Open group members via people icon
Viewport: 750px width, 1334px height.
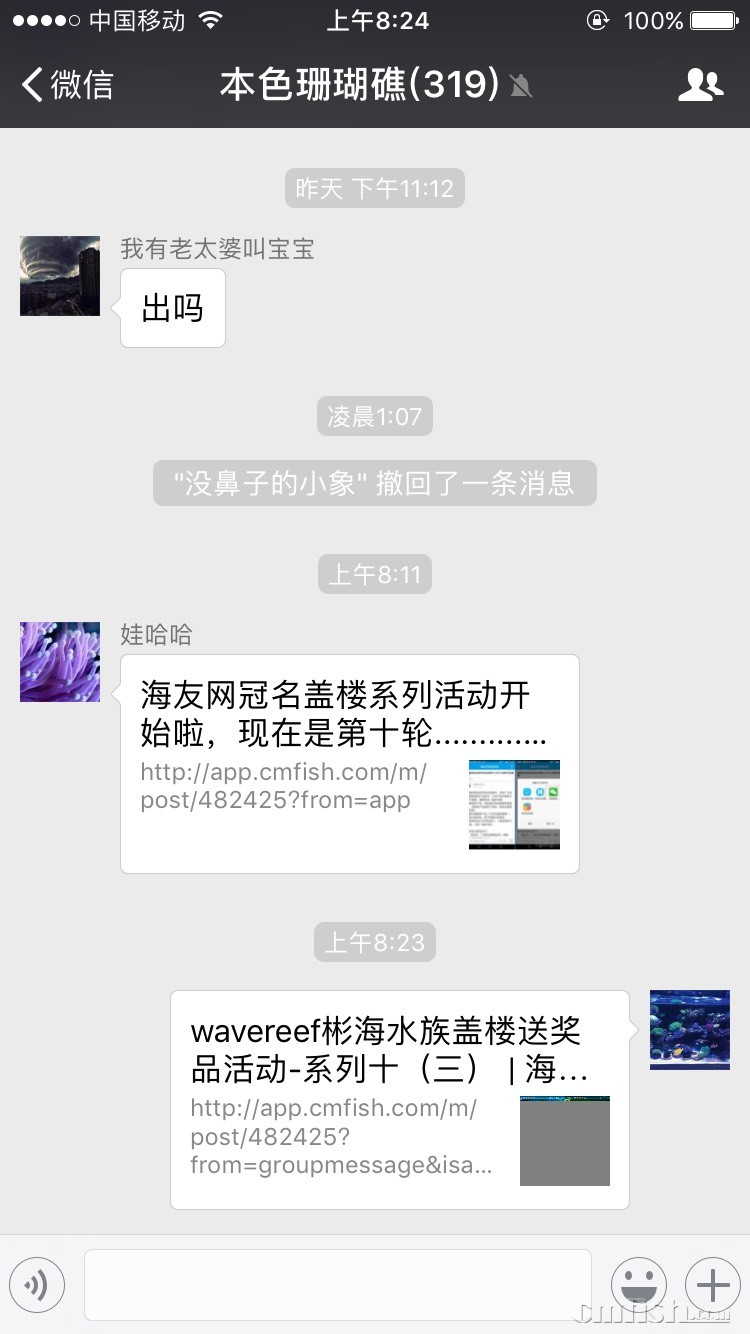coord(701,85)
